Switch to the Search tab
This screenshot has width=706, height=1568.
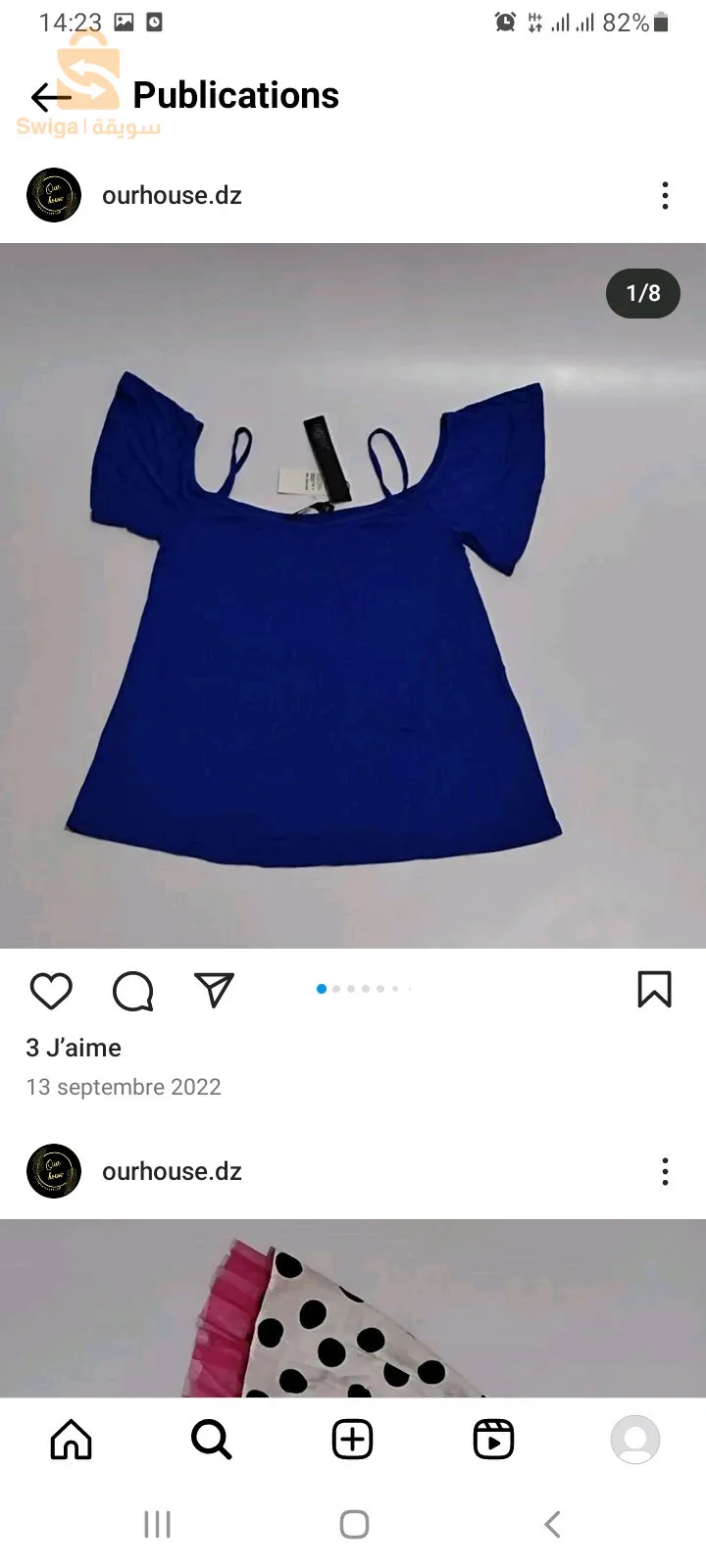pyautogui.click(x=211, y=1440)
